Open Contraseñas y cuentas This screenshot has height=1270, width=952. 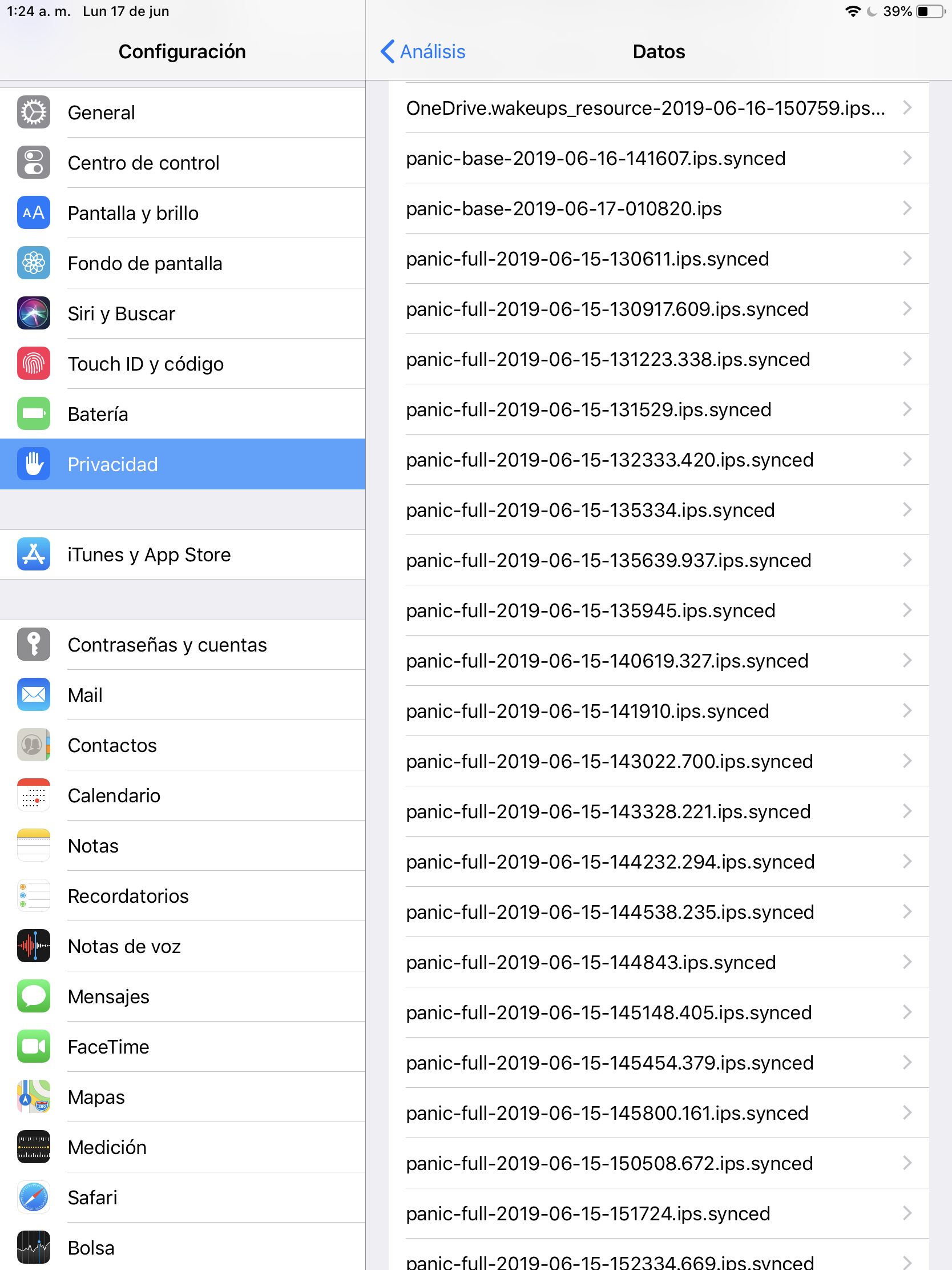[x=183, y=645]
